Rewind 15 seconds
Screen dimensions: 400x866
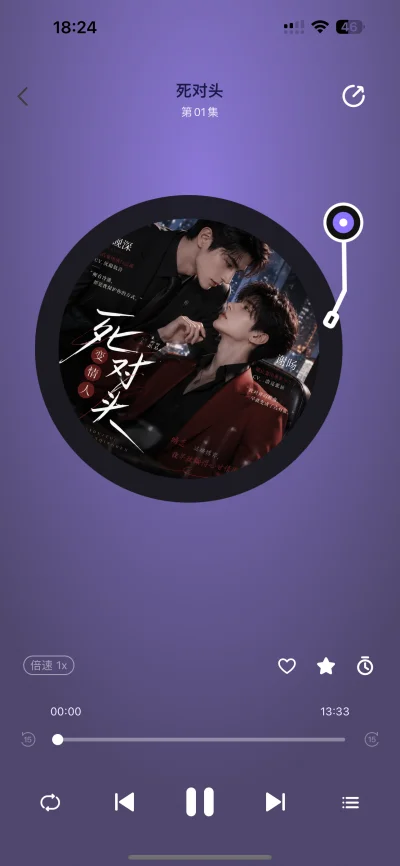pos(28,739)
